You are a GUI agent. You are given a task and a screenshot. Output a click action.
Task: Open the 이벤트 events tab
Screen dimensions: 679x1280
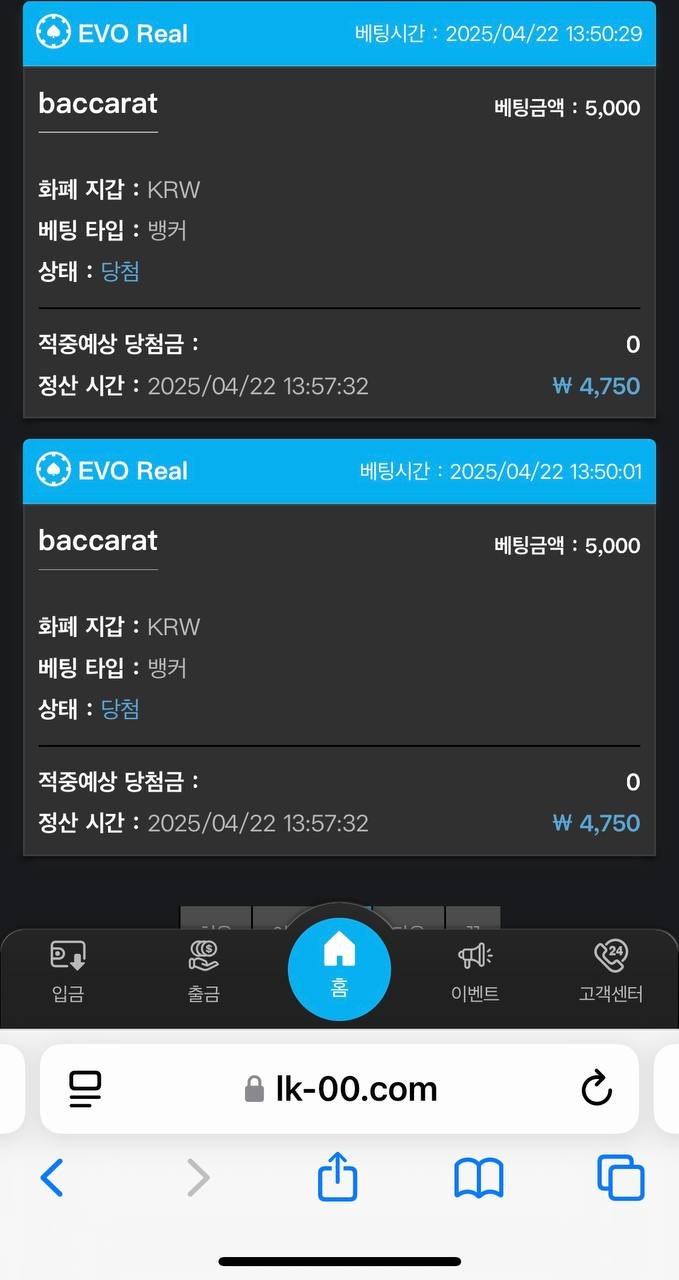point(475,972)
